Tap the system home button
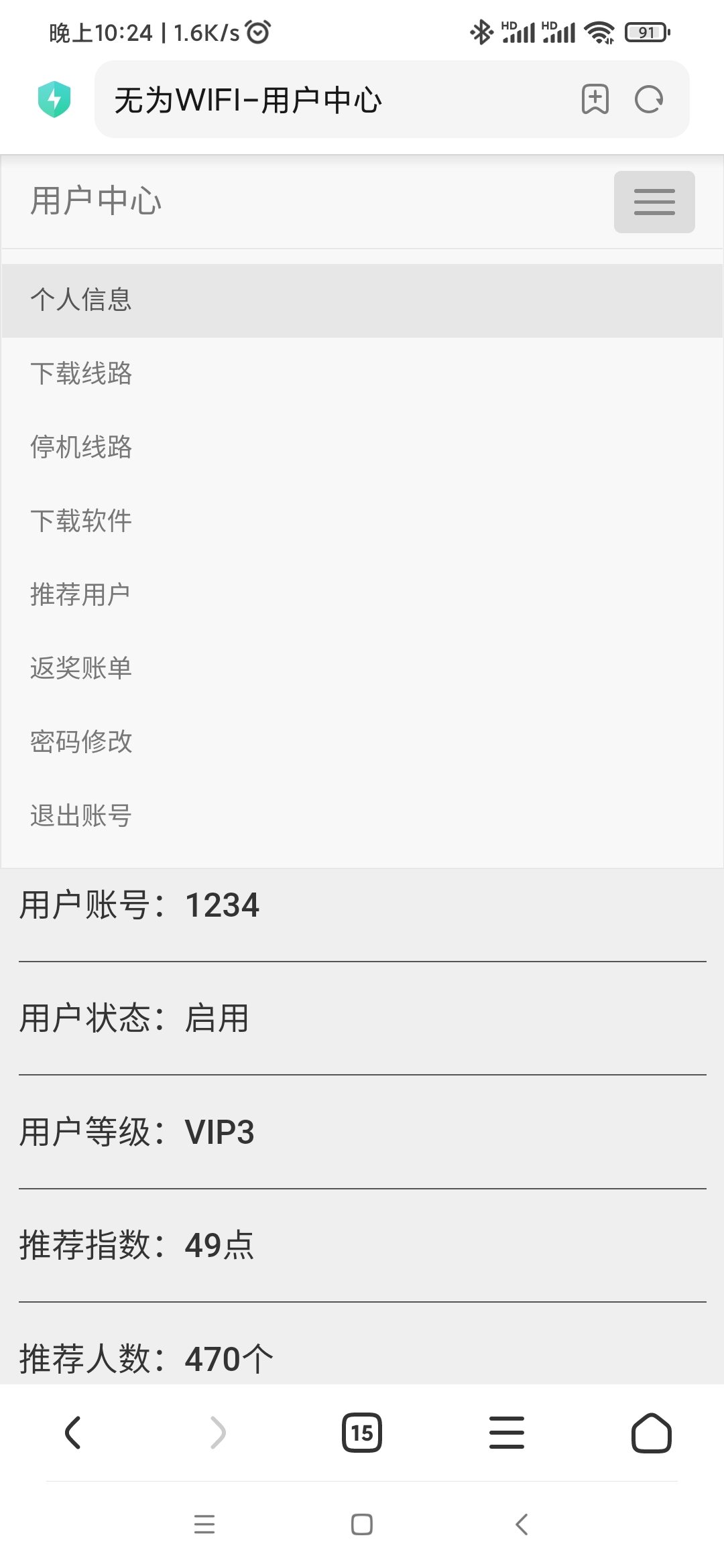Image resolution: width=724 pixels, height=1568 pixels. click(x=362, y=1524)
